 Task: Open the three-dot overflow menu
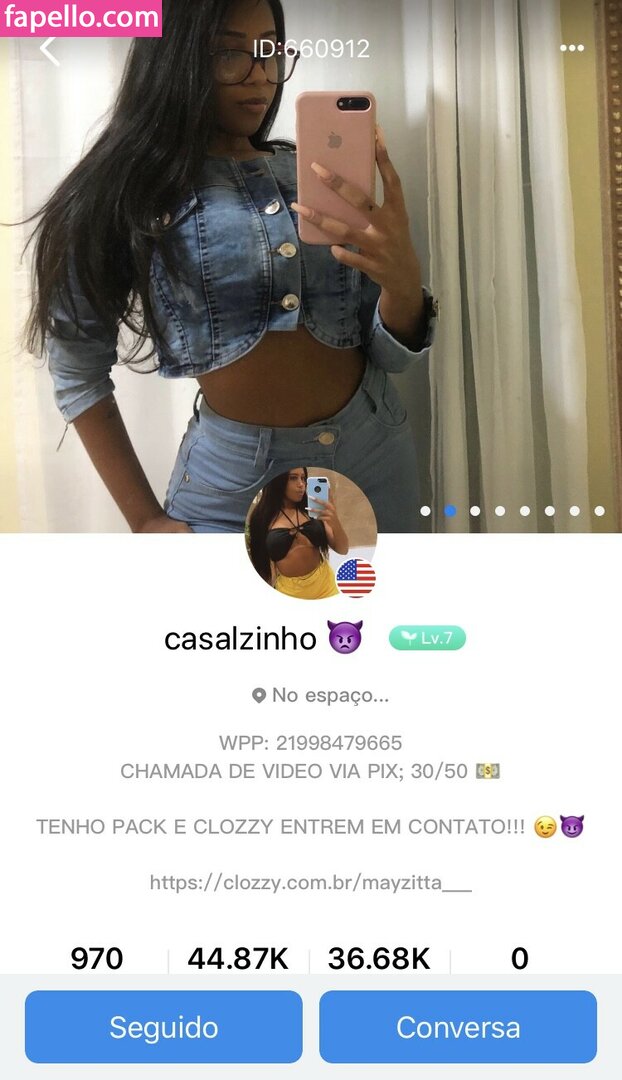coord(572,48)
